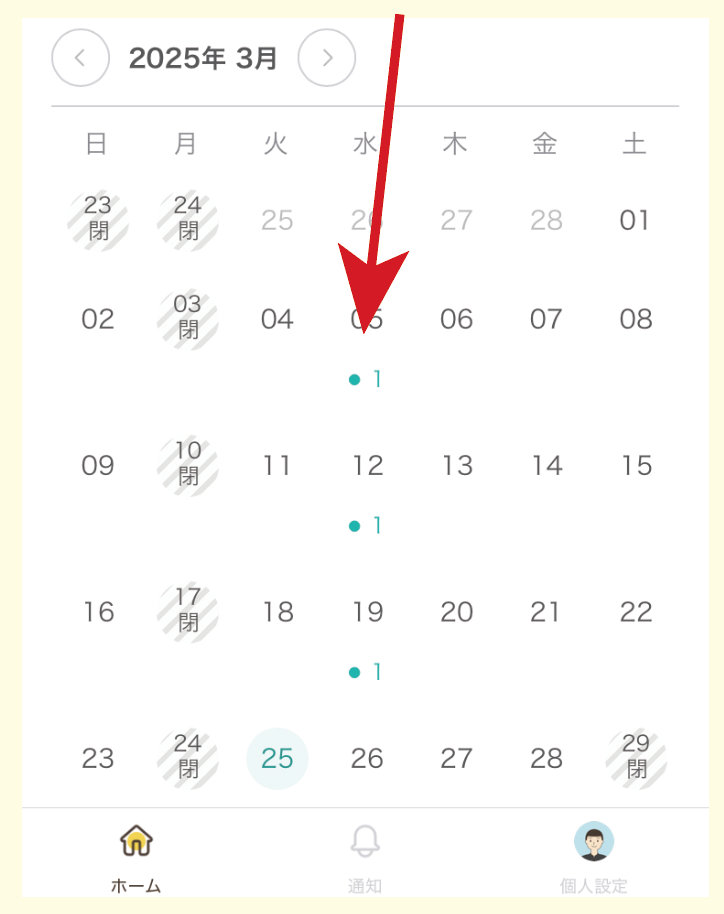Switch to the ホーム tab
Viewport: 724px width, 914px height.
click(x=136, y=856)
